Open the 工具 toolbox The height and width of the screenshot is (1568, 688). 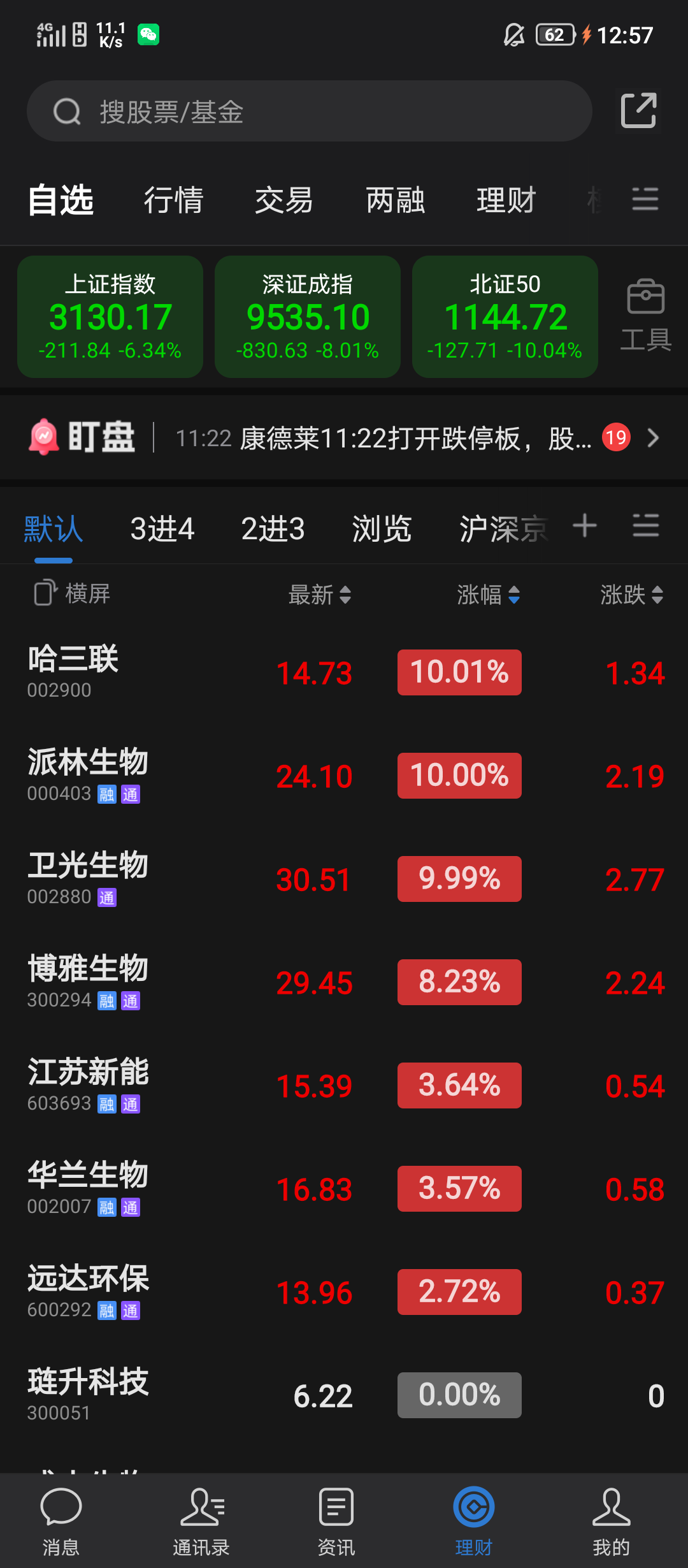(x=646, y=316)
